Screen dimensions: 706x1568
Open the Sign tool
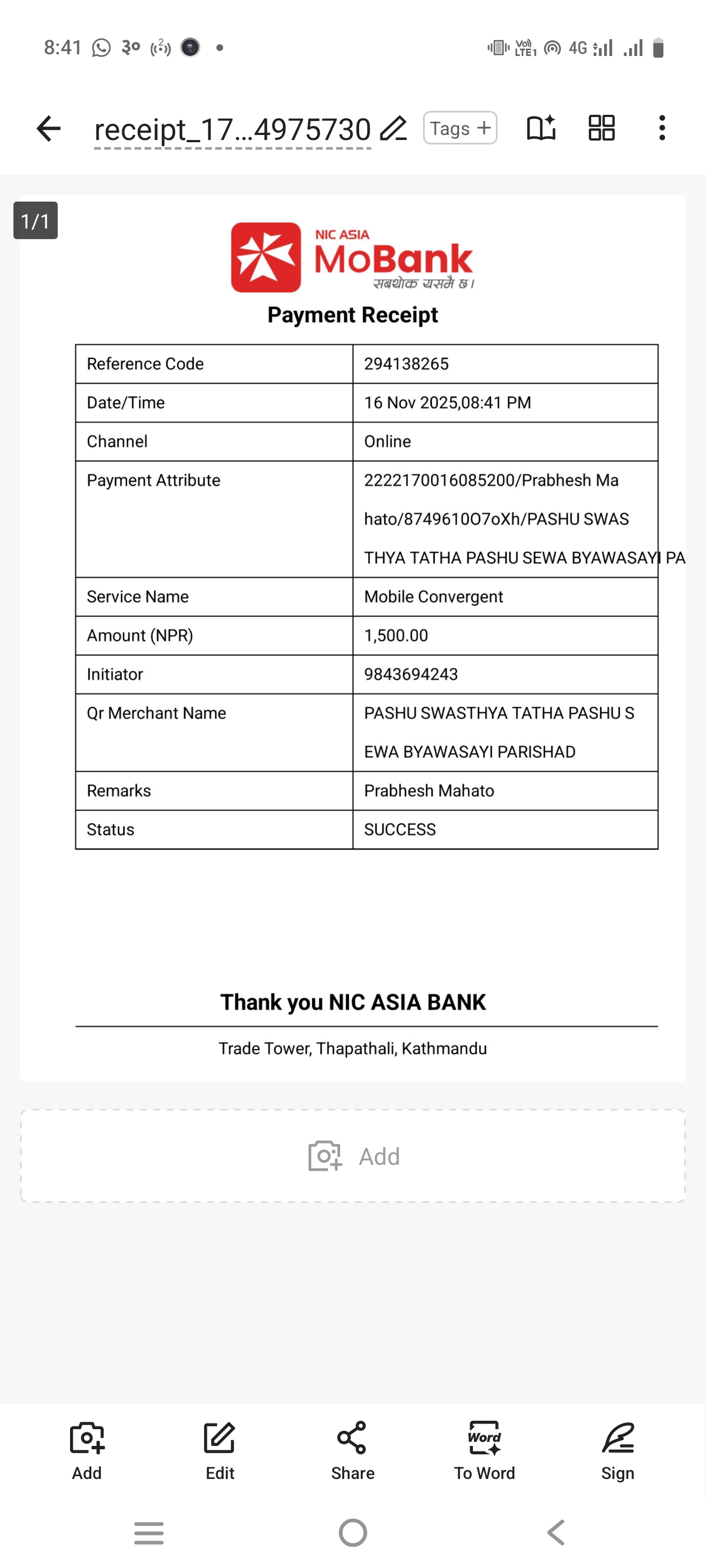point(617,1450)
